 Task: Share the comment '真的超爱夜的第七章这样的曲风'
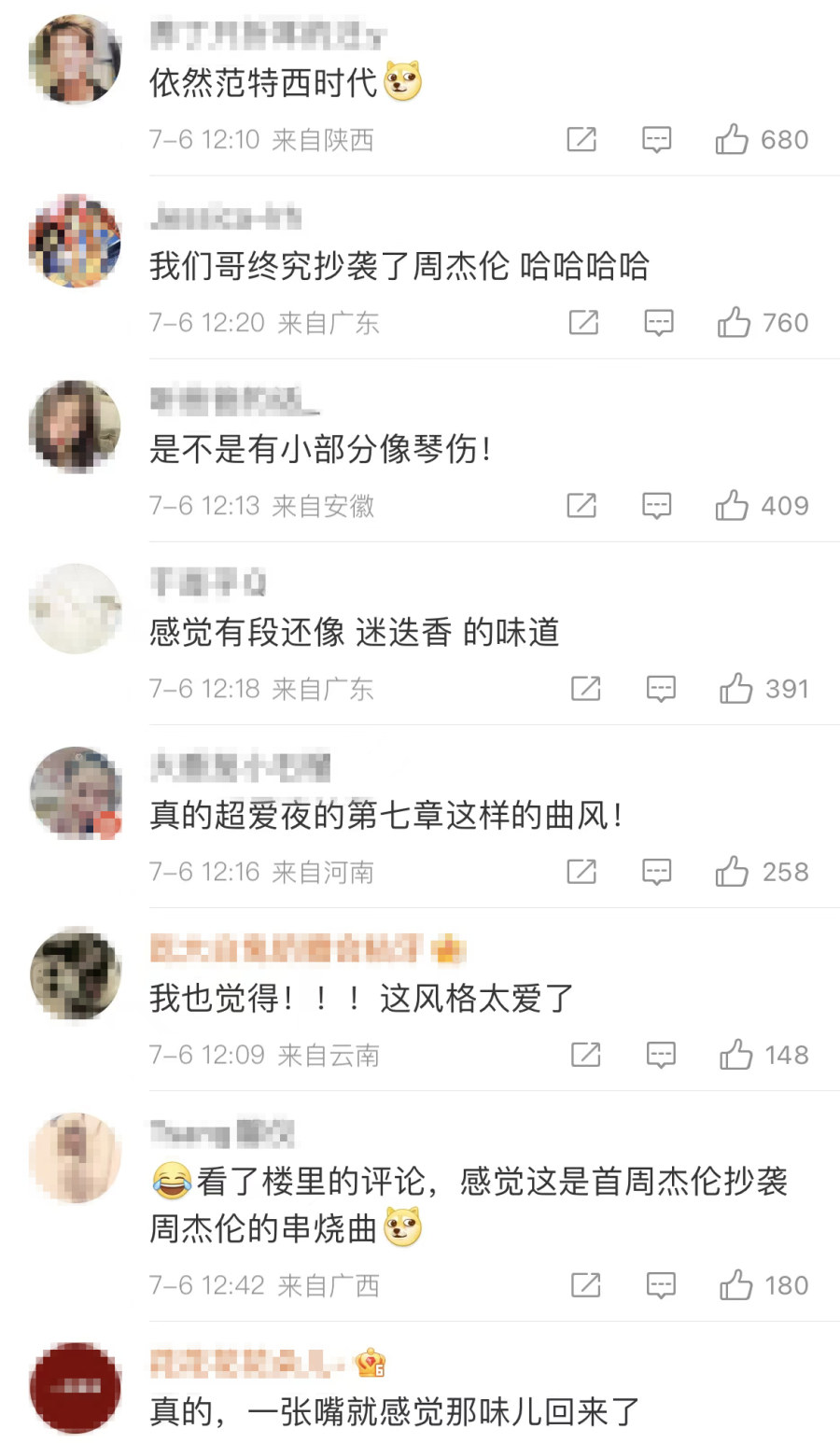point(581,872)
